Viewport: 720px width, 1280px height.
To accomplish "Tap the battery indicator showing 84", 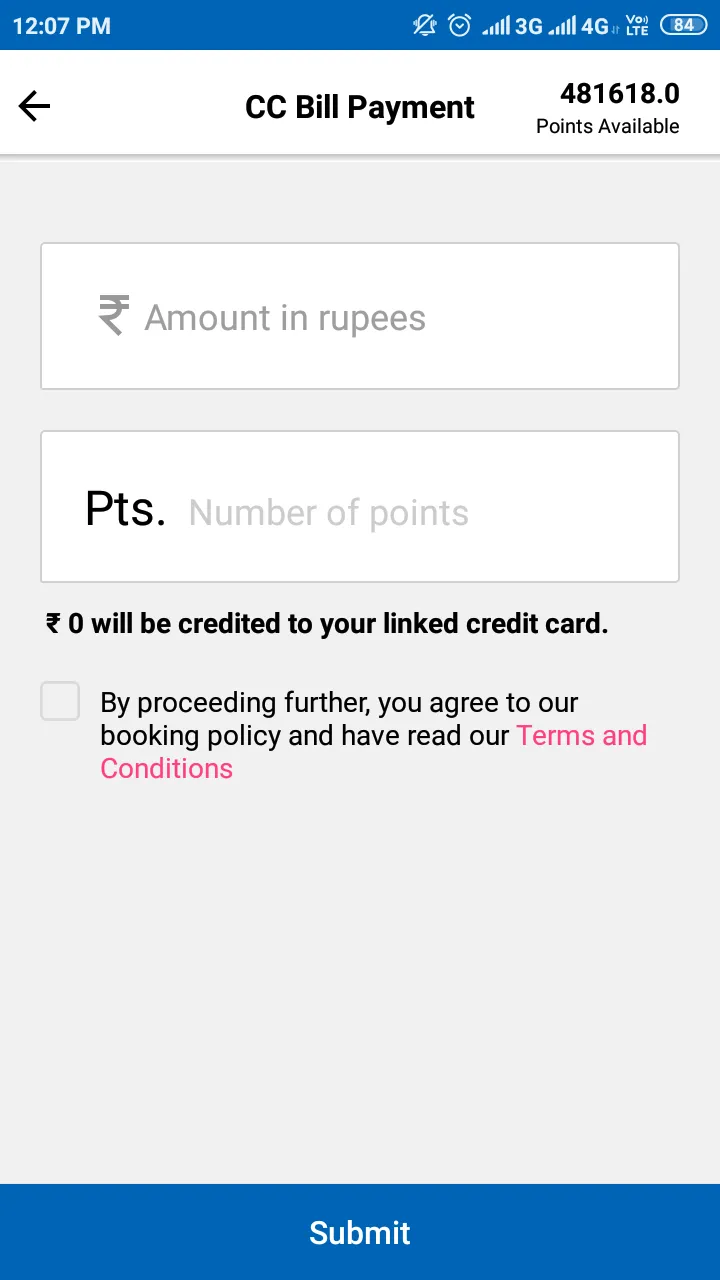I will point(684,25).
